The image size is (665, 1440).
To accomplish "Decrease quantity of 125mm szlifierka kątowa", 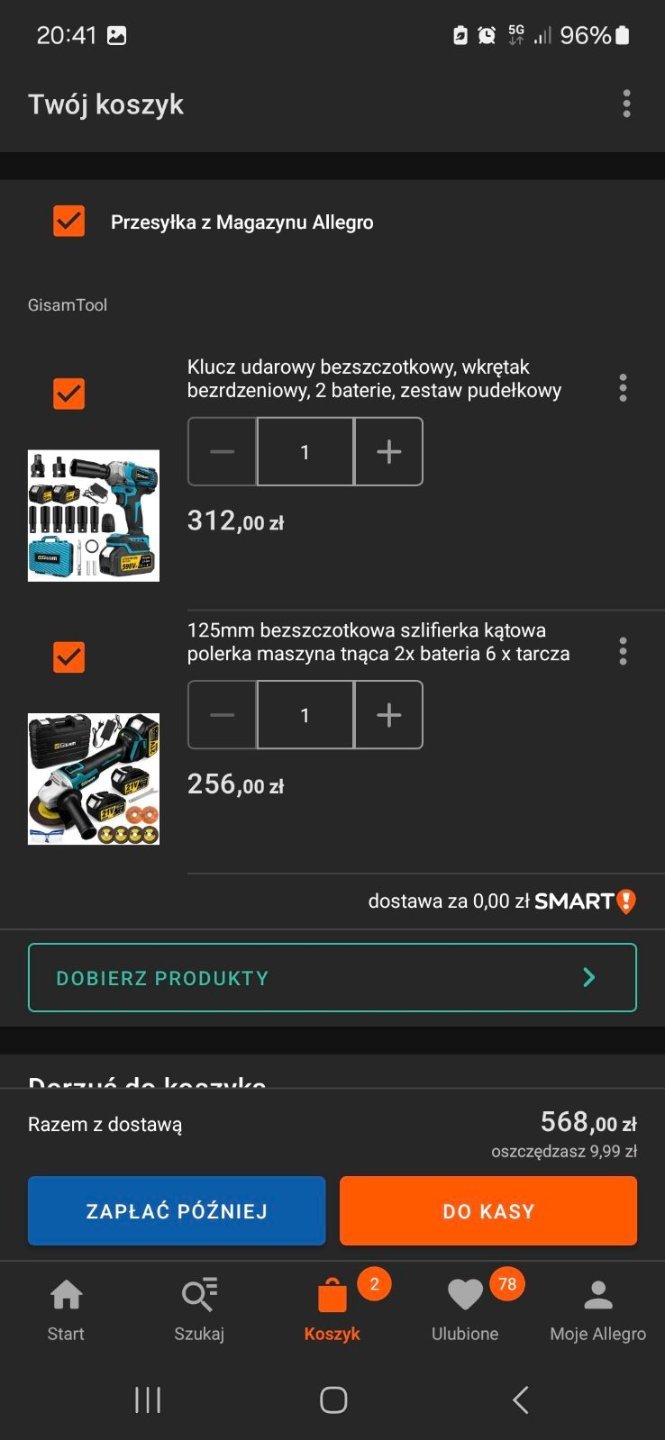I will pos(222,715).
